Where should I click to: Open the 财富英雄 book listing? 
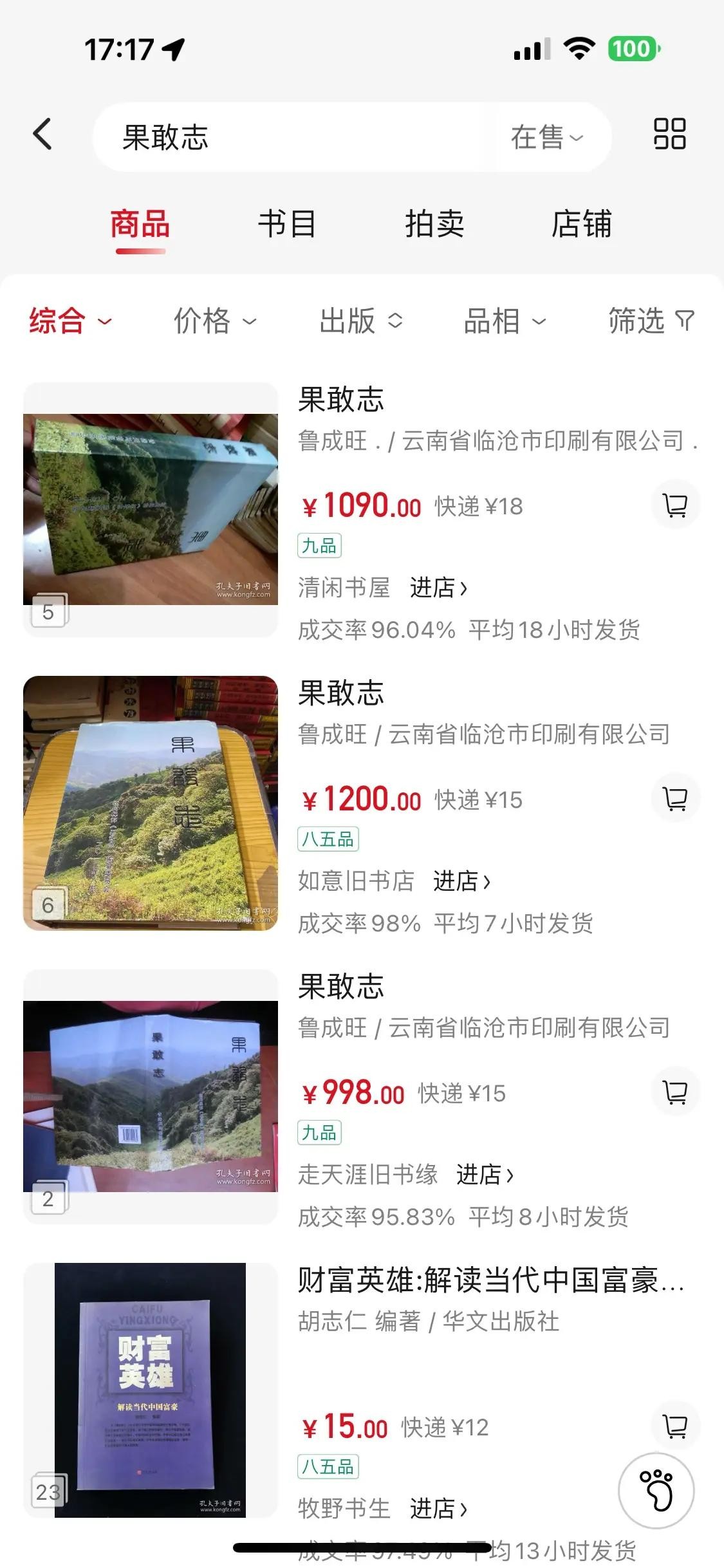pos(489,1280)
